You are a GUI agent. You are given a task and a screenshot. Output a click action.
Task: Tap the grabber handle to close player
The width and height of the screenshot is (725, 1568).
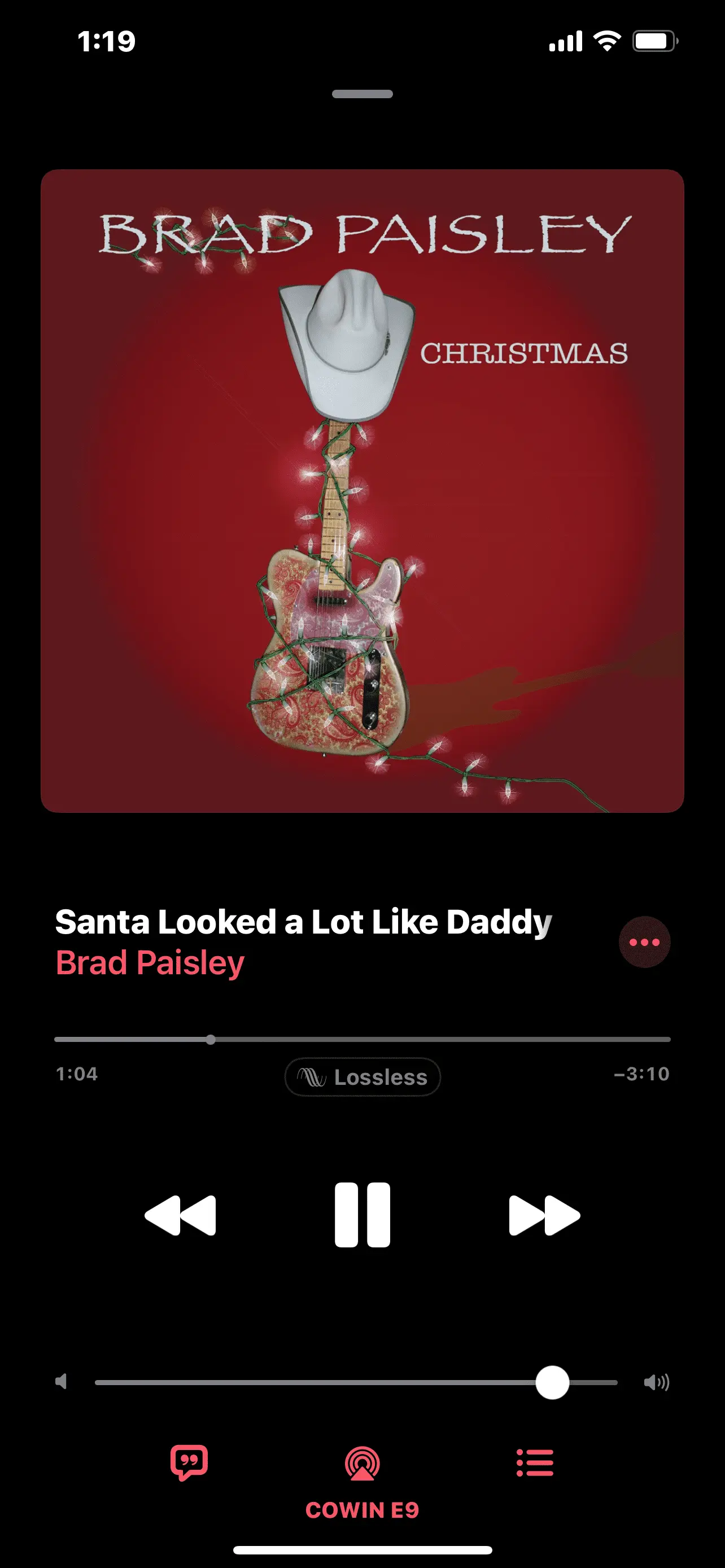[x=362, y=94]
